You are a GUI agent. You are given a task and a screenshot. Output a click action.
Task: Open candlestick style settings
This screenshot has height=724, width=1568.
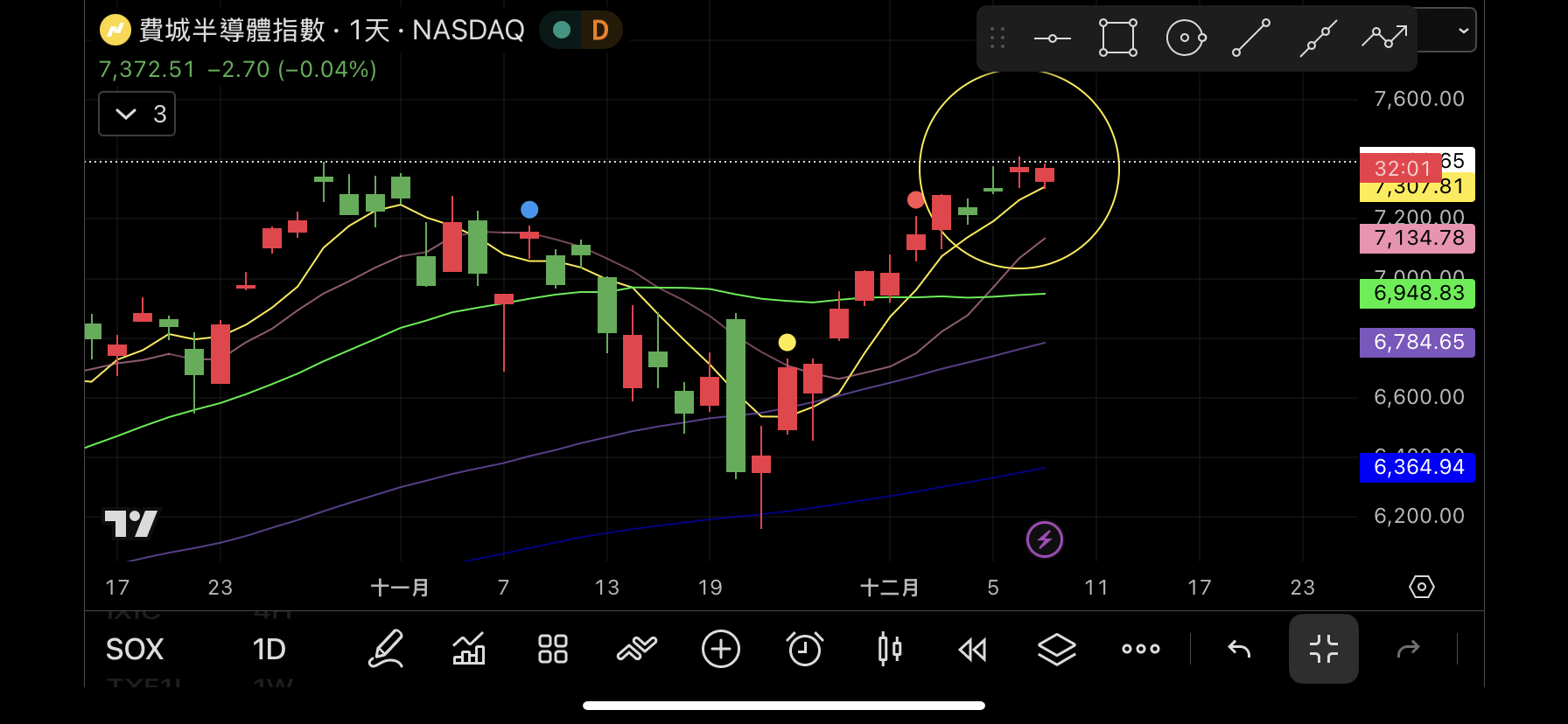click(889, 650)
